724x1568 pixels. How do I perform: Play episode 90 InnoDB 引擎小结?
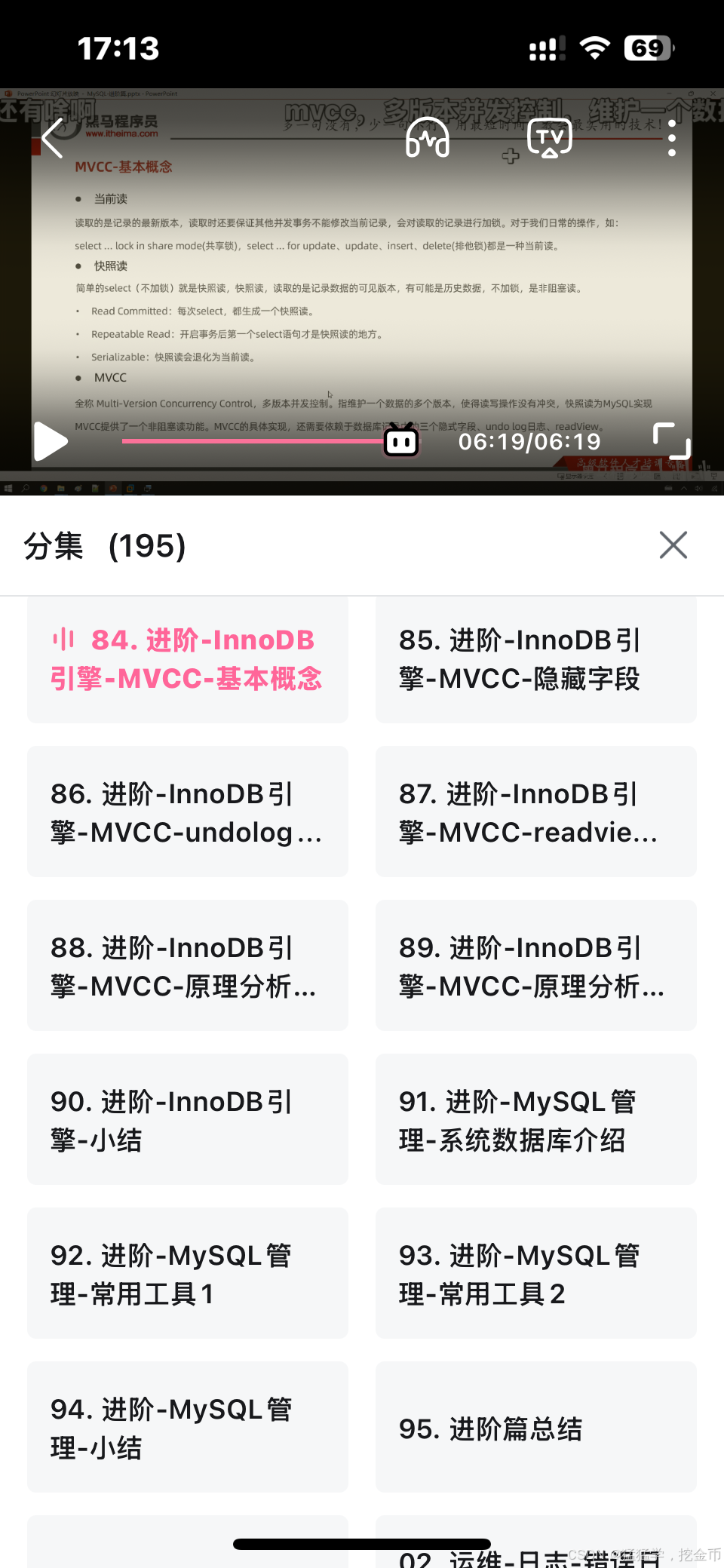(x=187, y=1120)
